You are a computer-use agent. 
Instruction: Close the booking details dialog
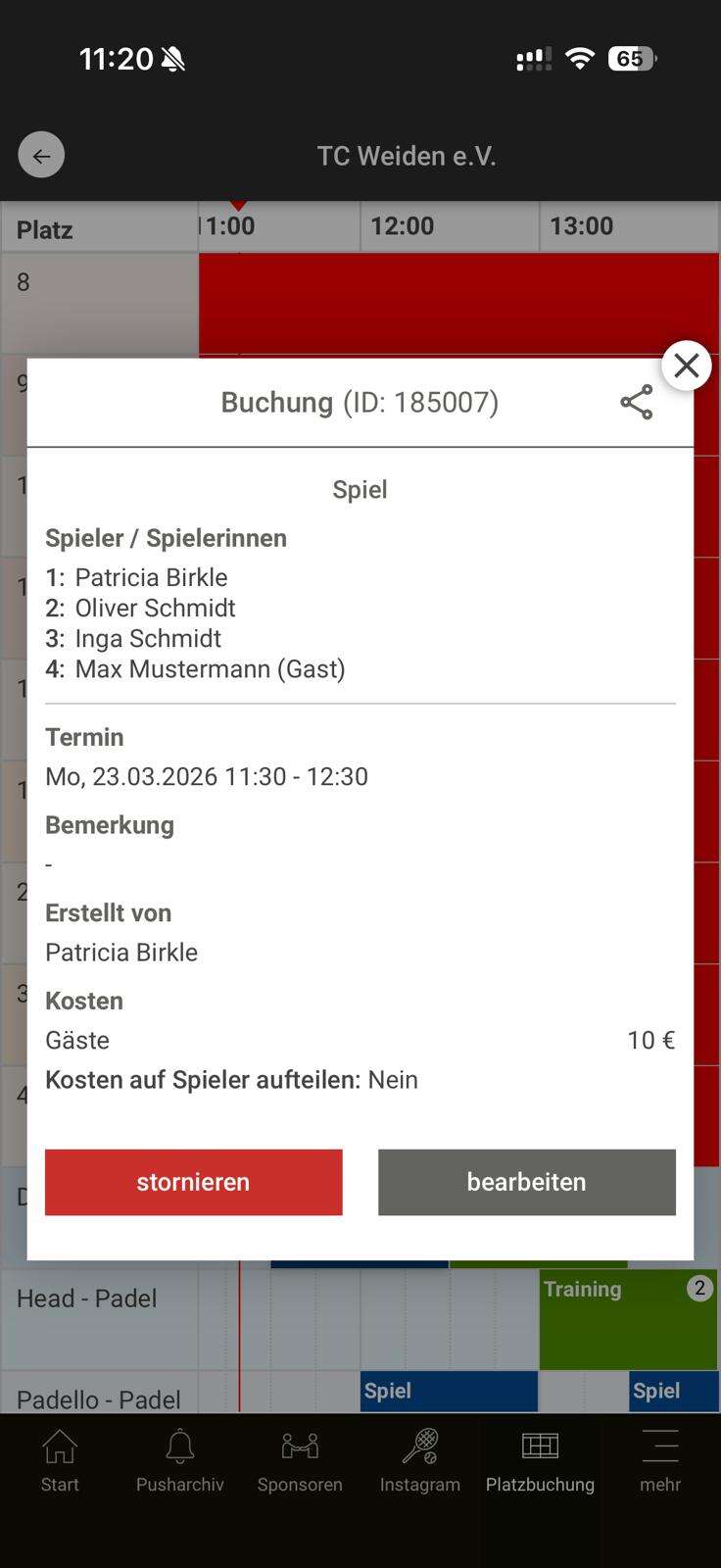pos(686,366)
